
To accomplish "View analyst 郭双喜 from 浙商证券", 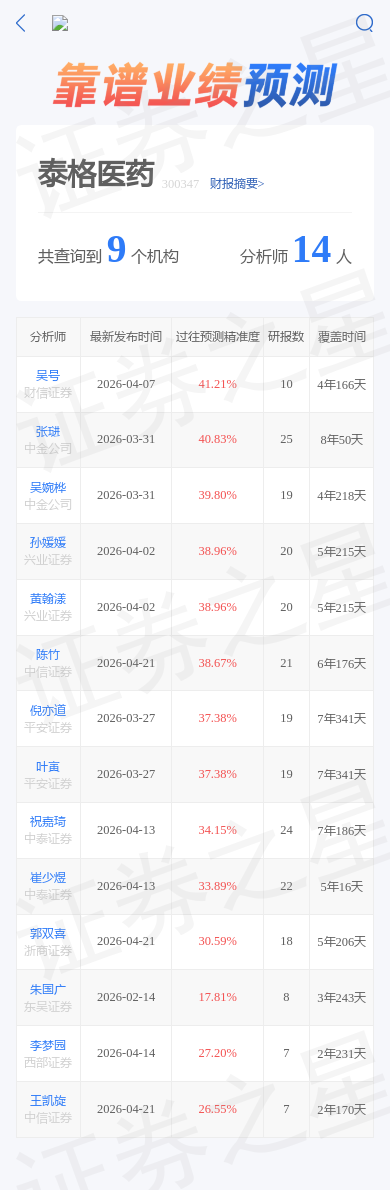I will (48, 933).
